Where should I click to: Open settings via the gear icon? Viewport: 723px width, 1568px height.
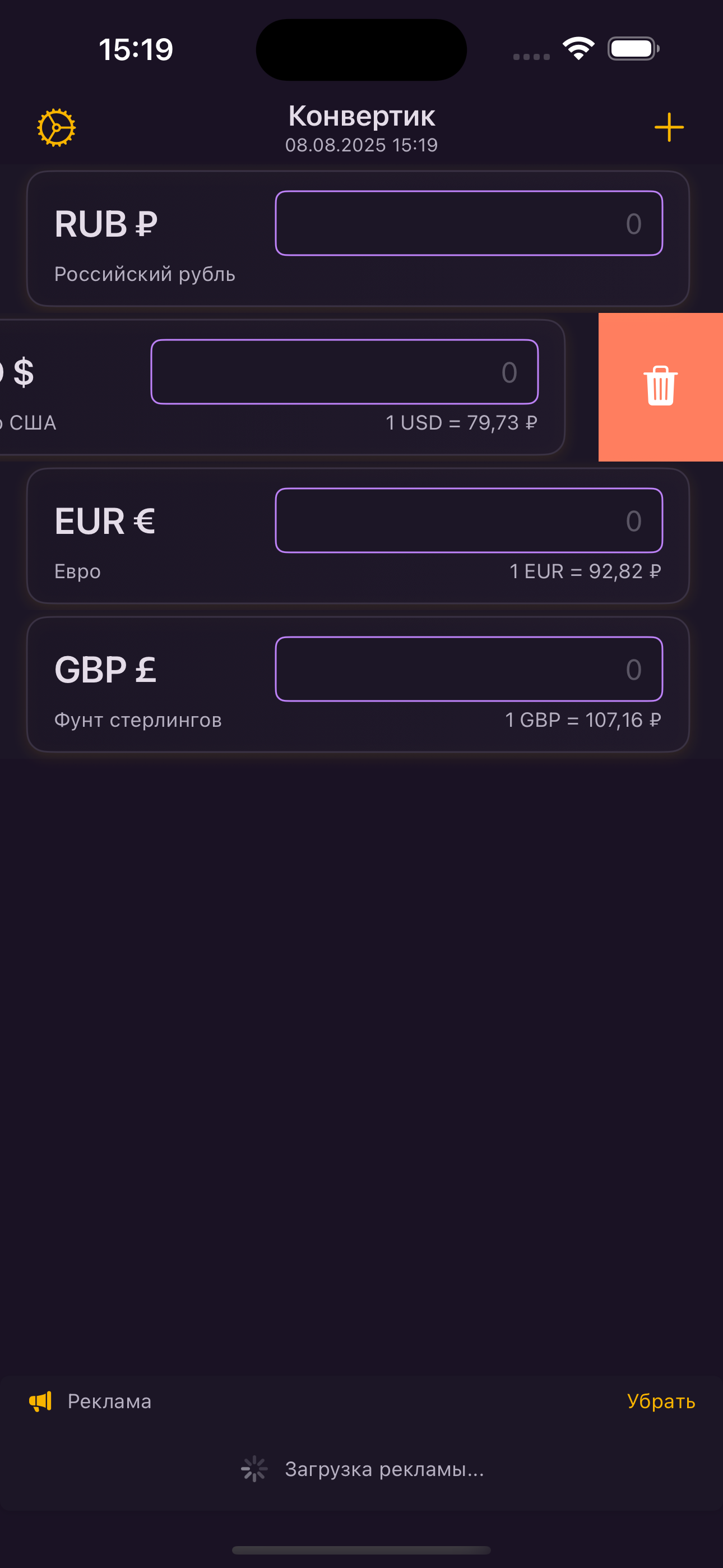click(56, 127)
